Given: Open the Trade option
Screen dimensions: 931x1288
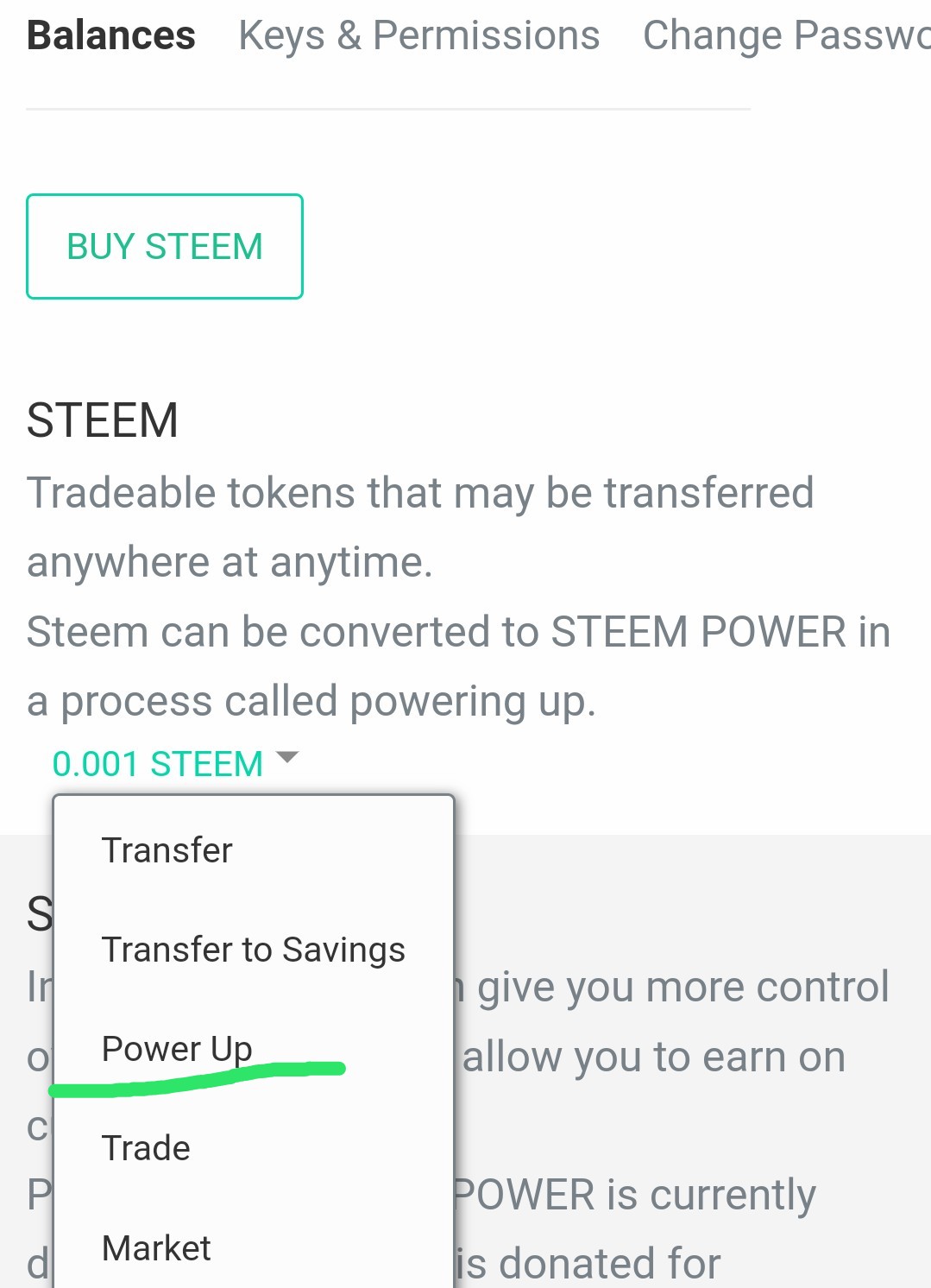Looking at the screenshot, I should click(146, 1148).
